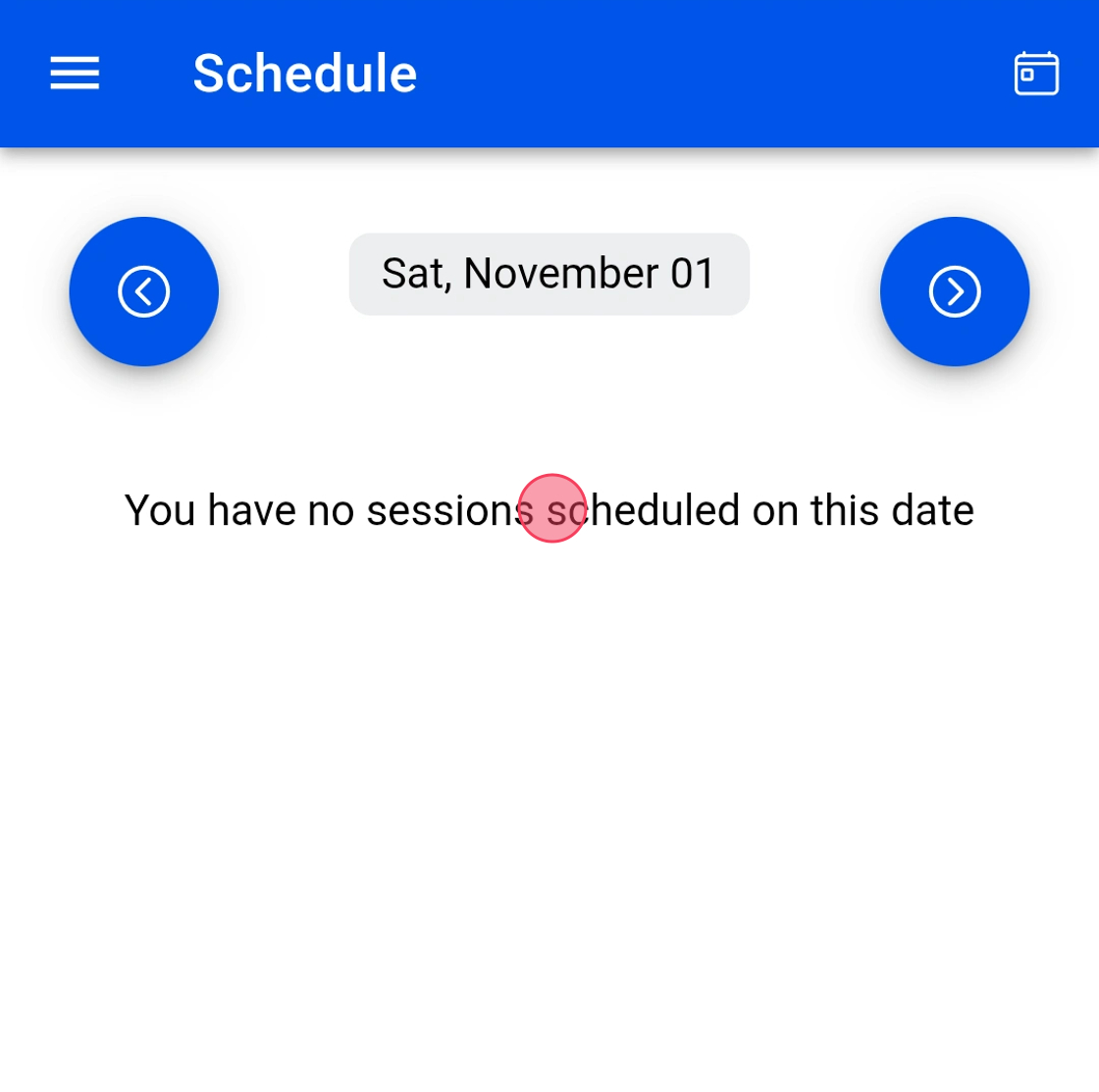
Task: Go to the next day
Action: point(954,291)
